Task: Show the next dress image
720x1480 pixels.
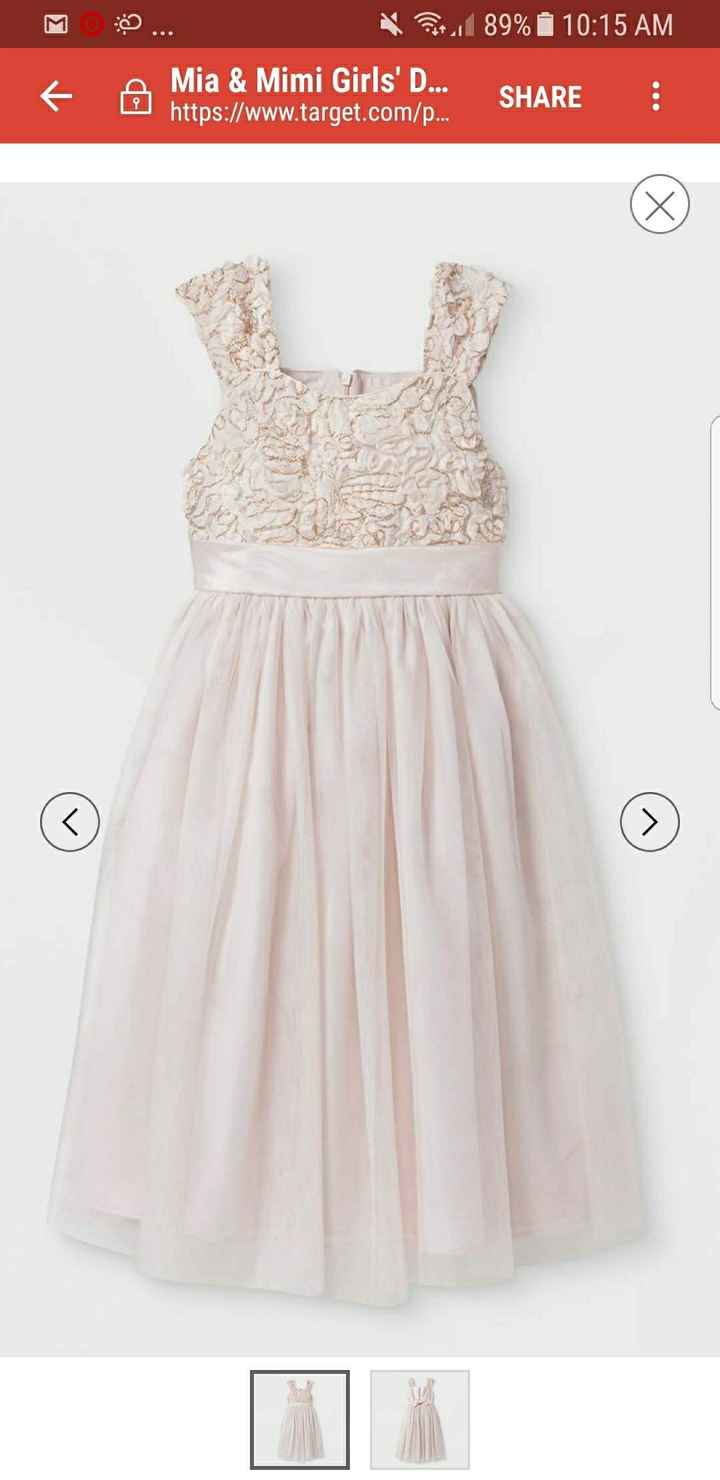Action: click(x=650, y=822)
